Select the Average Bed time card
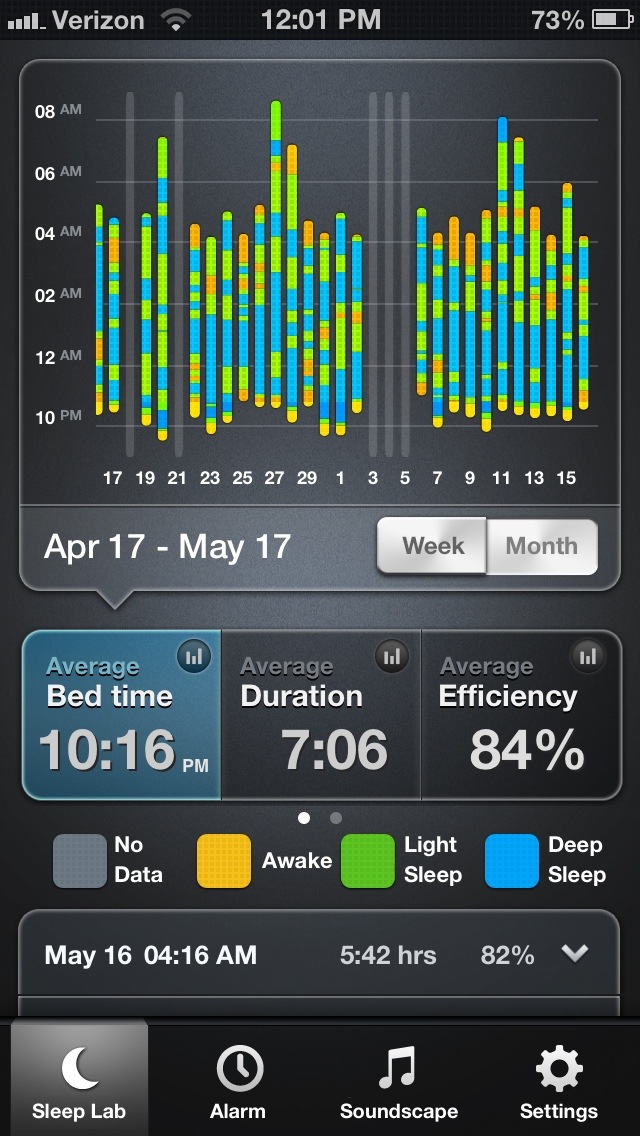 122,714
